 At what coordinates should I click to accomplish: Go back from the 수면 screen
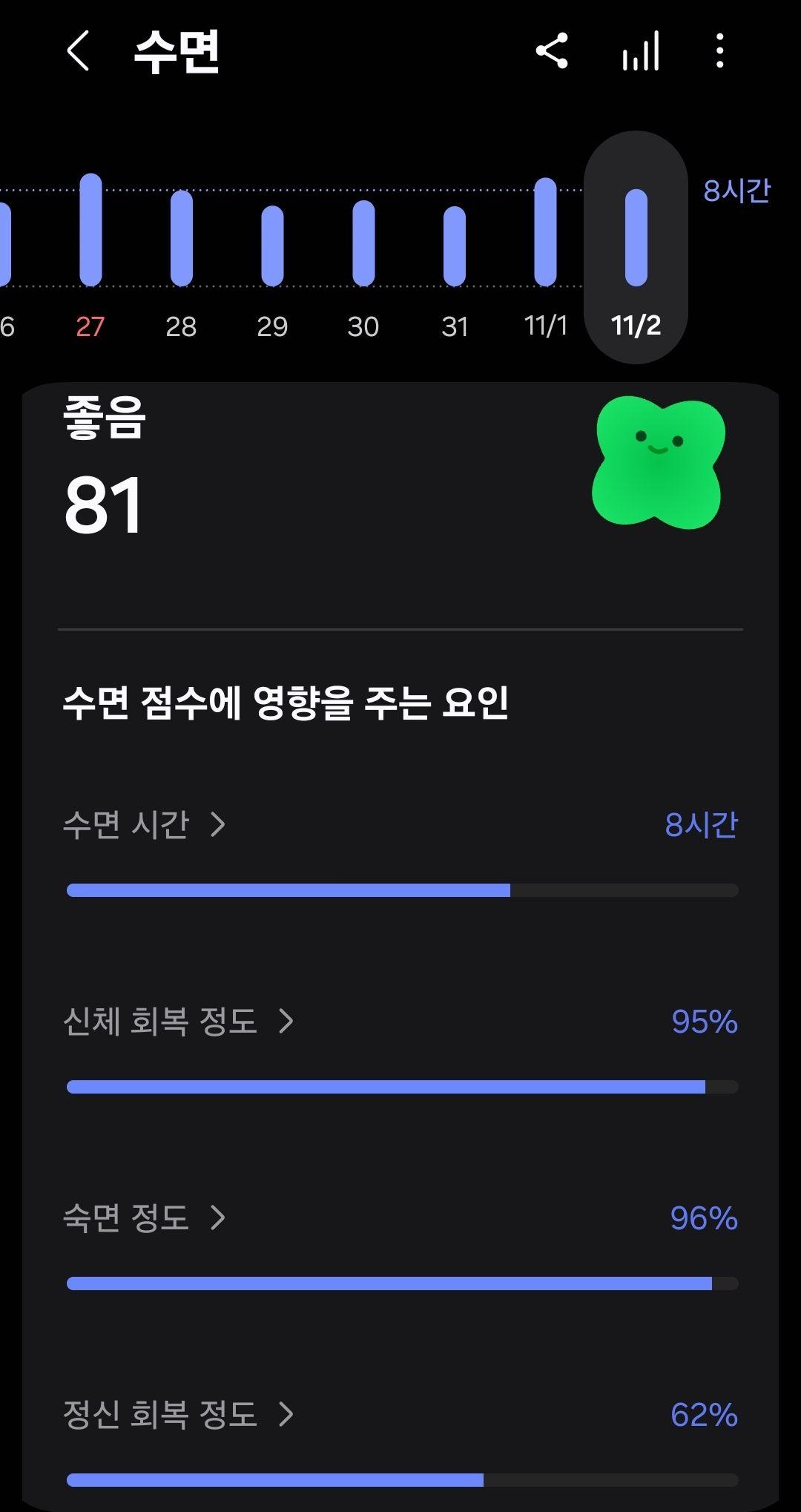[78, 51]
